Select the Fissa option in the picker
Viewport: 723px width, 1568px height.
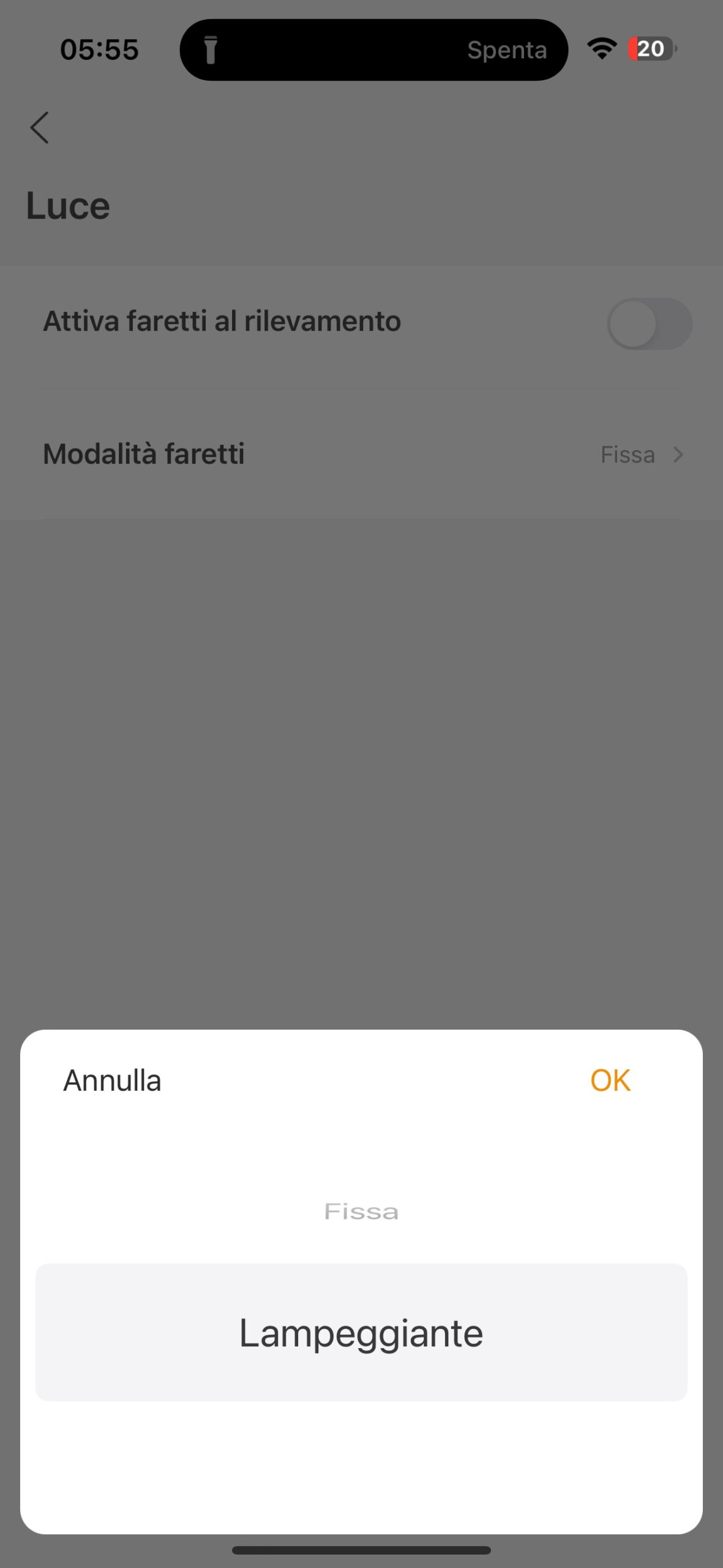point(361,1212)
